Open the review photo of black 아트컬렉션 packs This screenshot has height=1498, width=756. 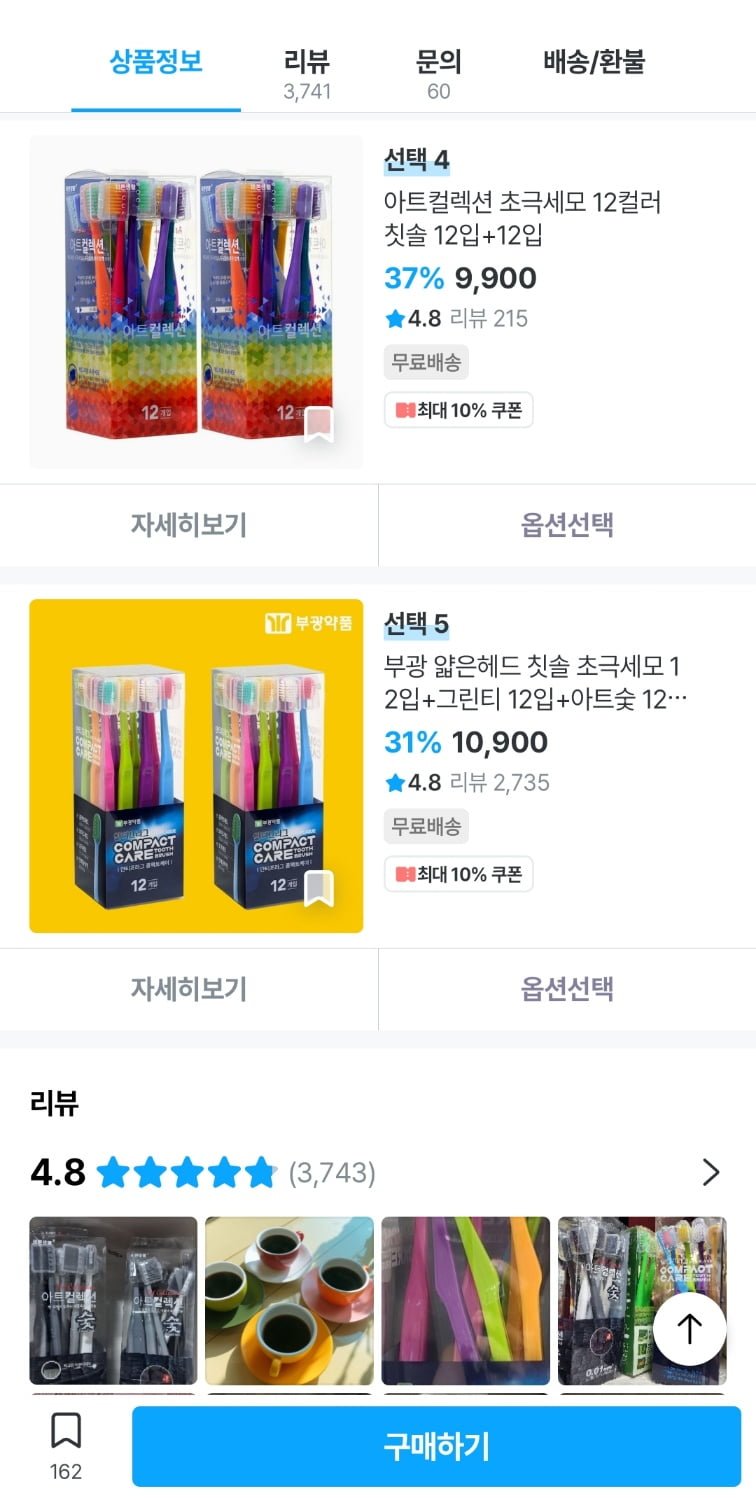click(x=113, y=1300)
